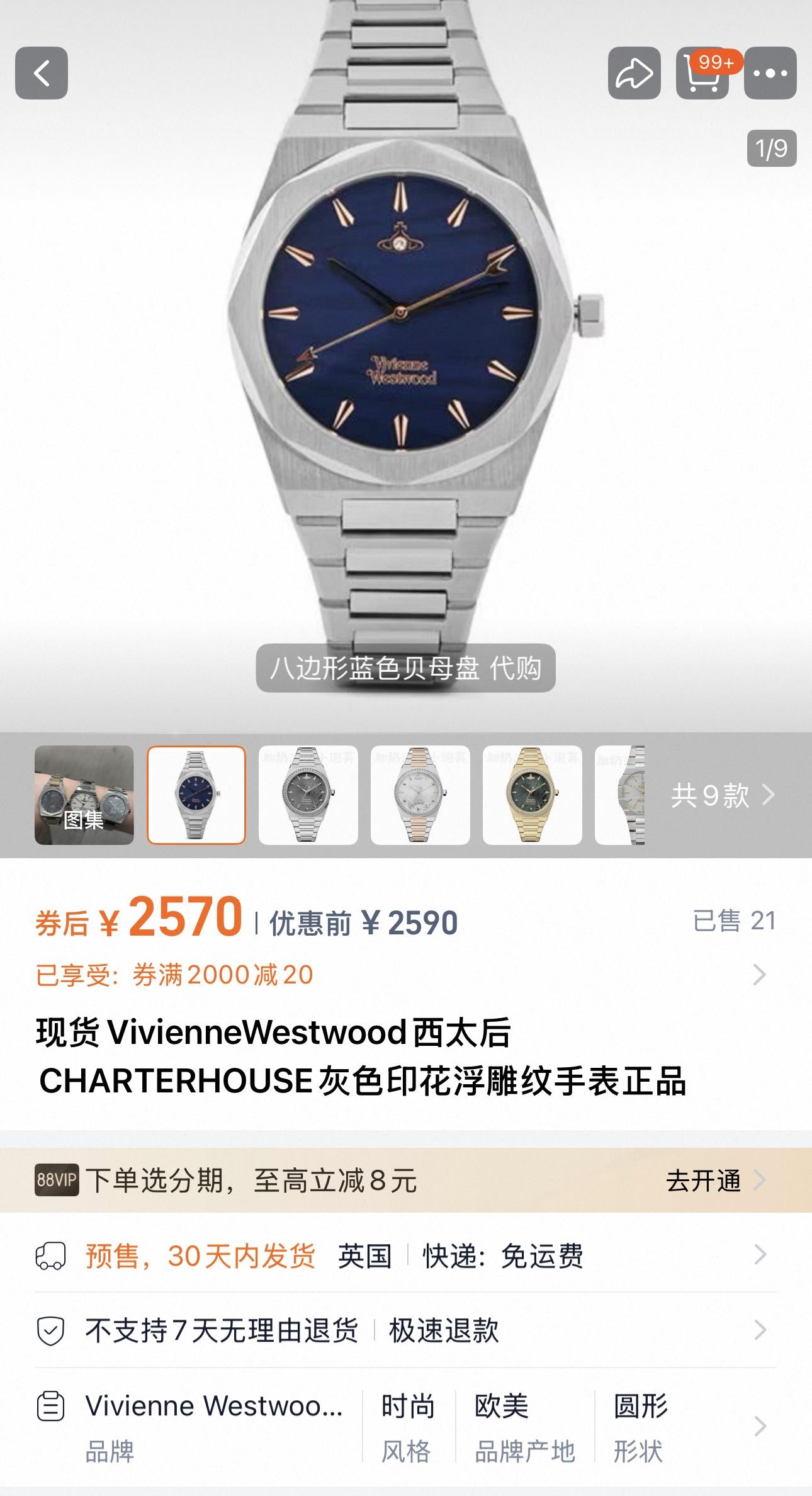812x1496 pixels.
Task: Open shipping info row 预售30天内发货
Action: 403,1256
